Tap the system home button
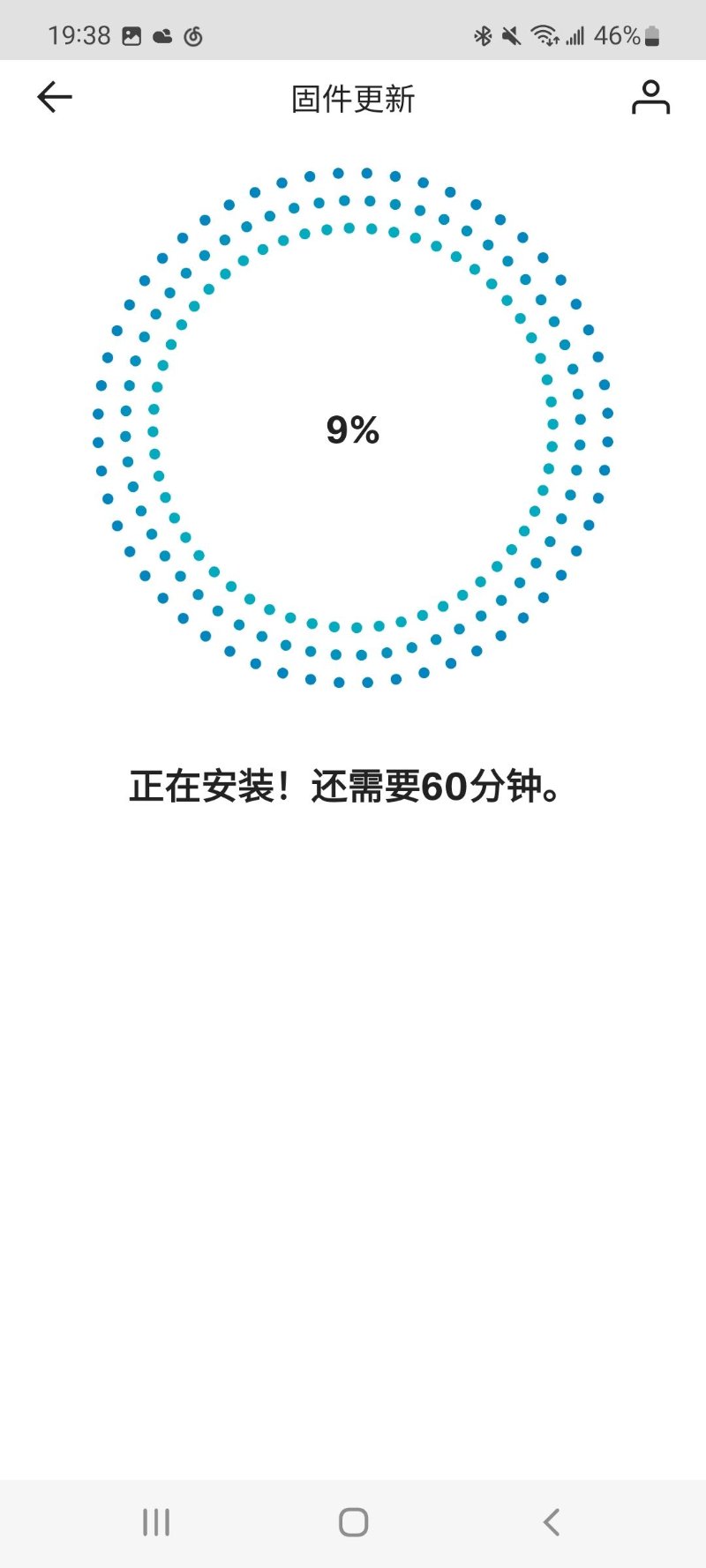The height and width of the screenshot is (1568, 706). tap(353, 1521)
